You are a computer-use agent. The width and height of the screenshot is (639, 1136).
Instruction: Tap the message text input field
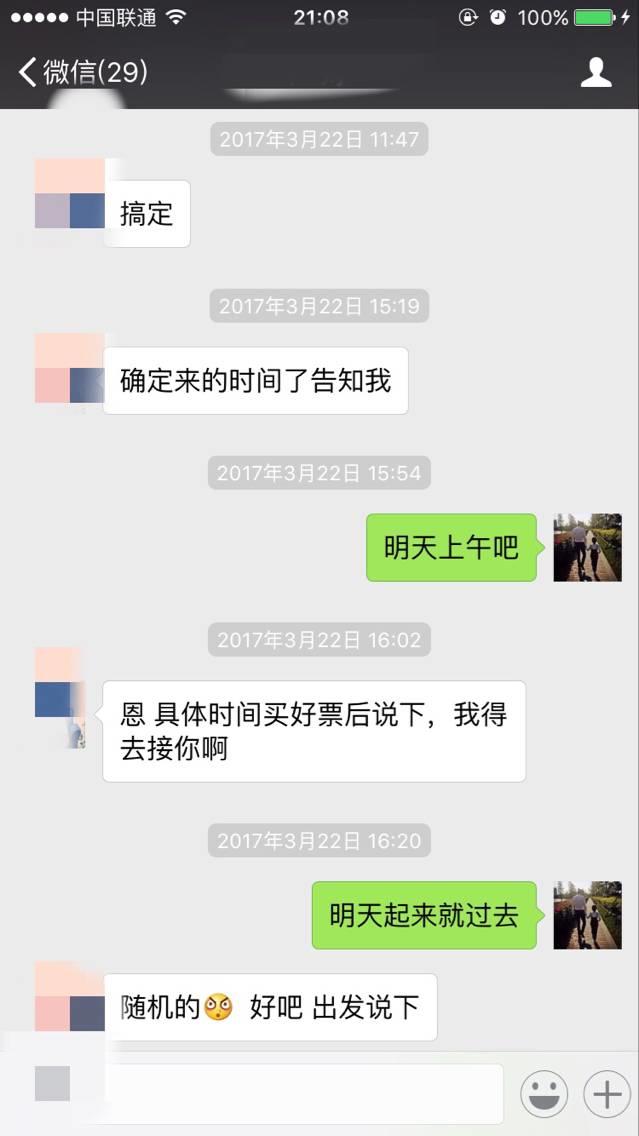click(x=300, y=1094)
